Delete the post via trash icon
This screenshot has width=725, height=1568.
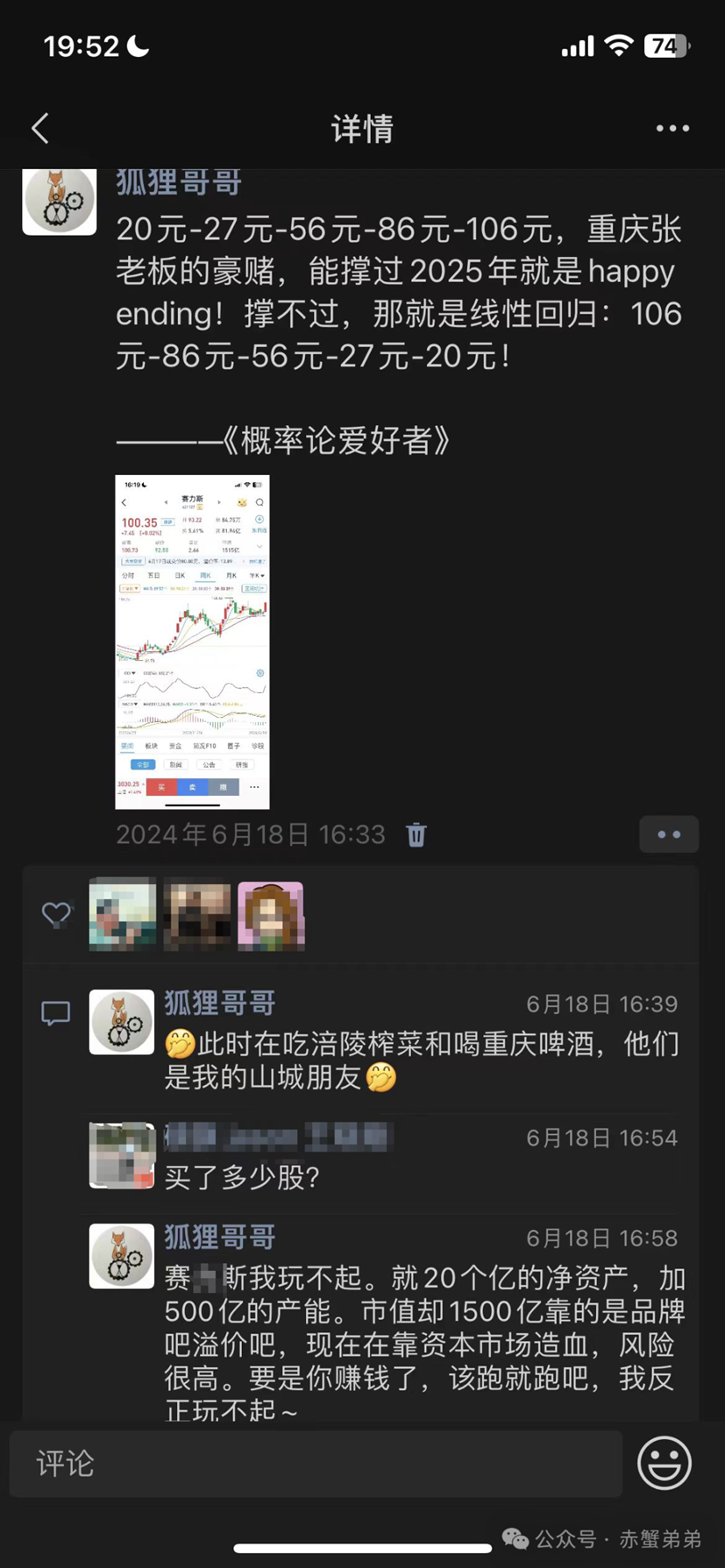[x=416, y=834]
